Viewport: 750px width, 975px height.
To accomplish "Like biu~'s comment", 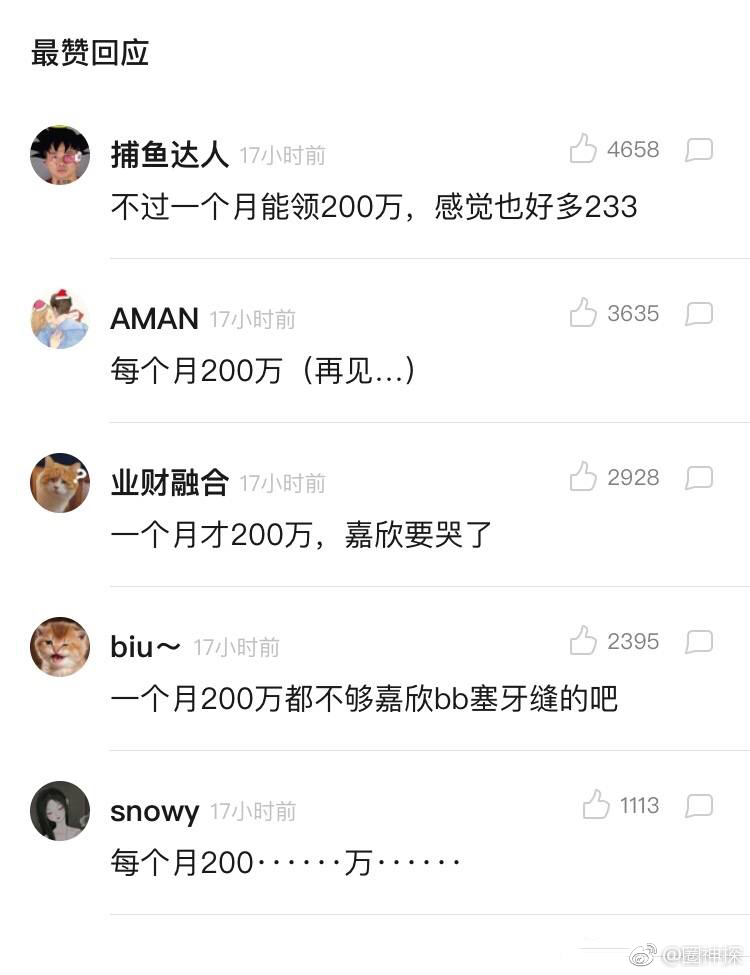I will tap(583, 641).
